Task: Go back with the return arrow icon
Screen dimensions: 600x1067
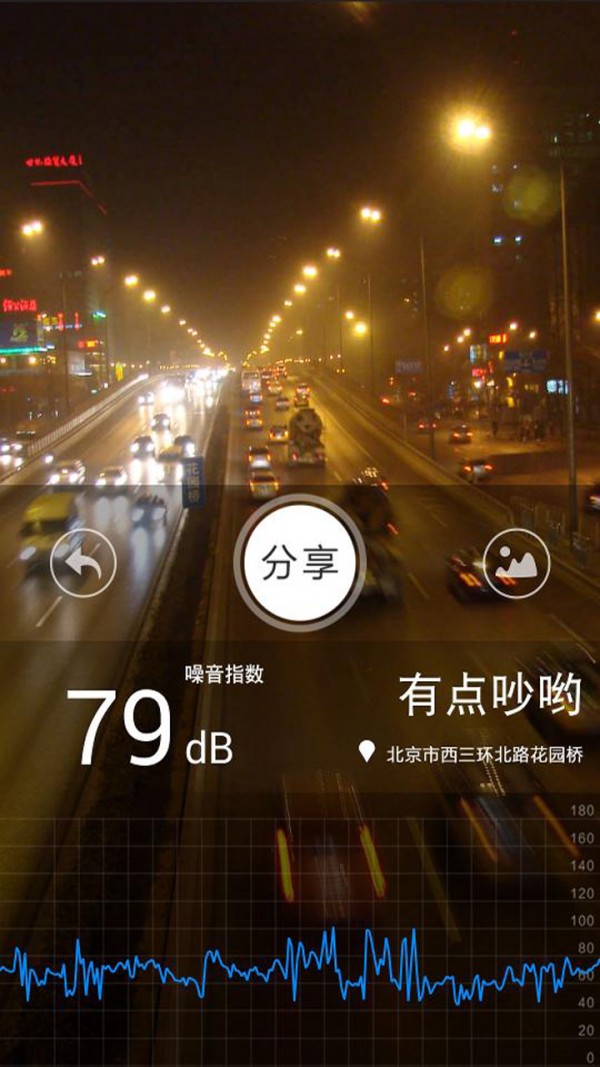Action: pos(83,563)
